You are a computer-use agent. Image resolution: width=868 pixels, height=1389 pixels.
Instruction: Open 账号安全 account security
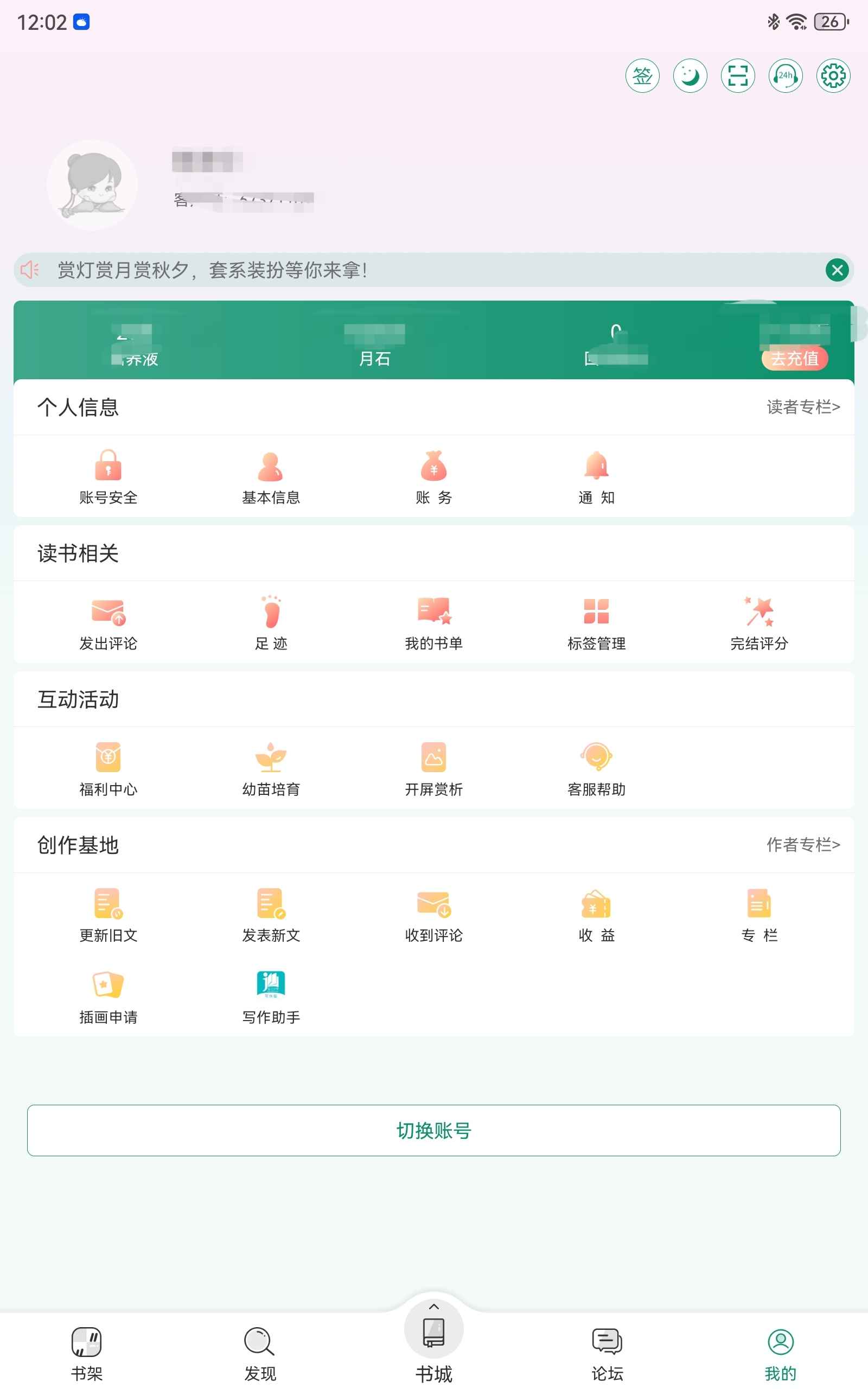click(108, 477)
